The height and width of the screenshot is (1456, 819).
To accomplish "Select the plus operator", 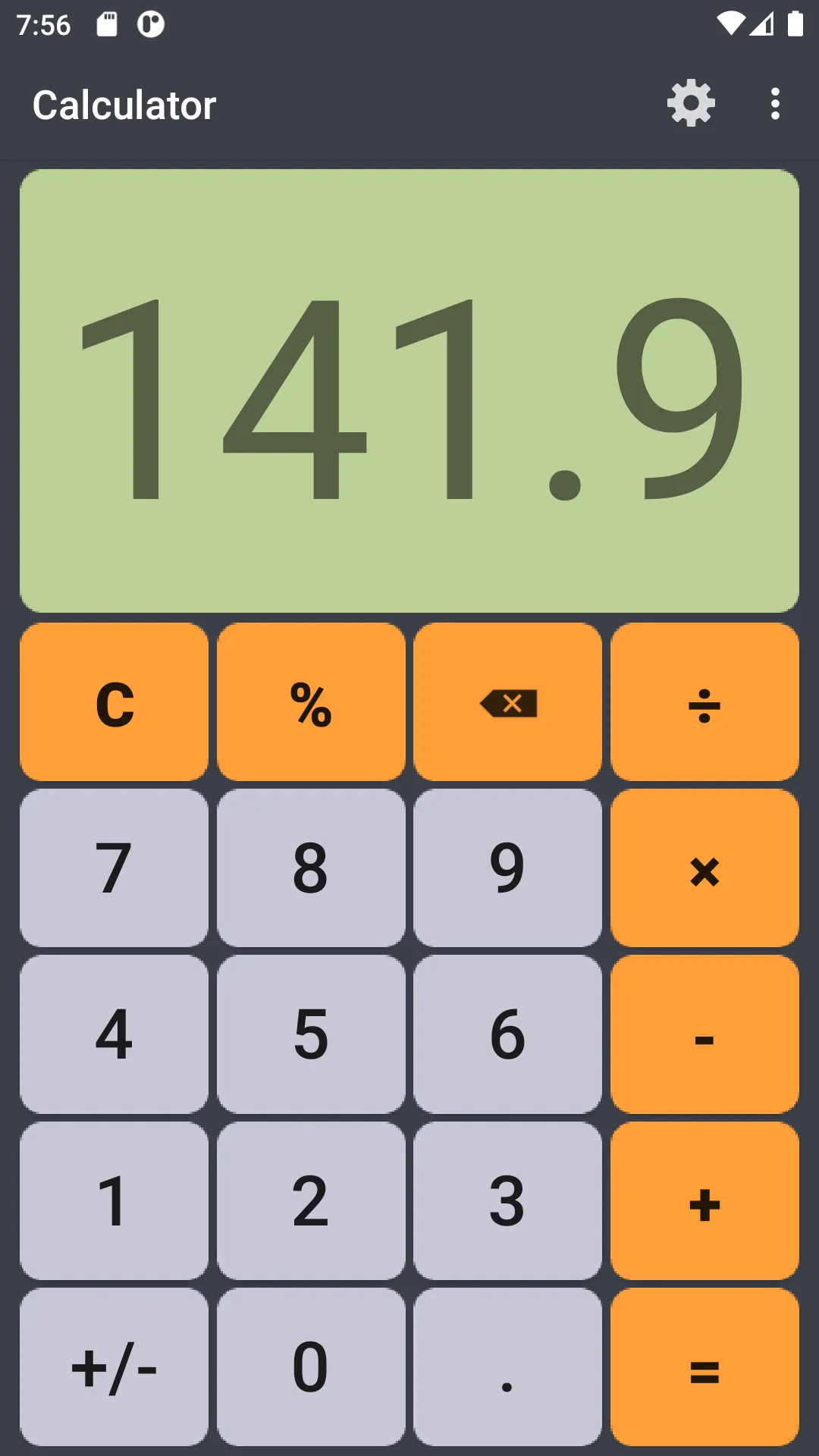I will [704, 1201].
